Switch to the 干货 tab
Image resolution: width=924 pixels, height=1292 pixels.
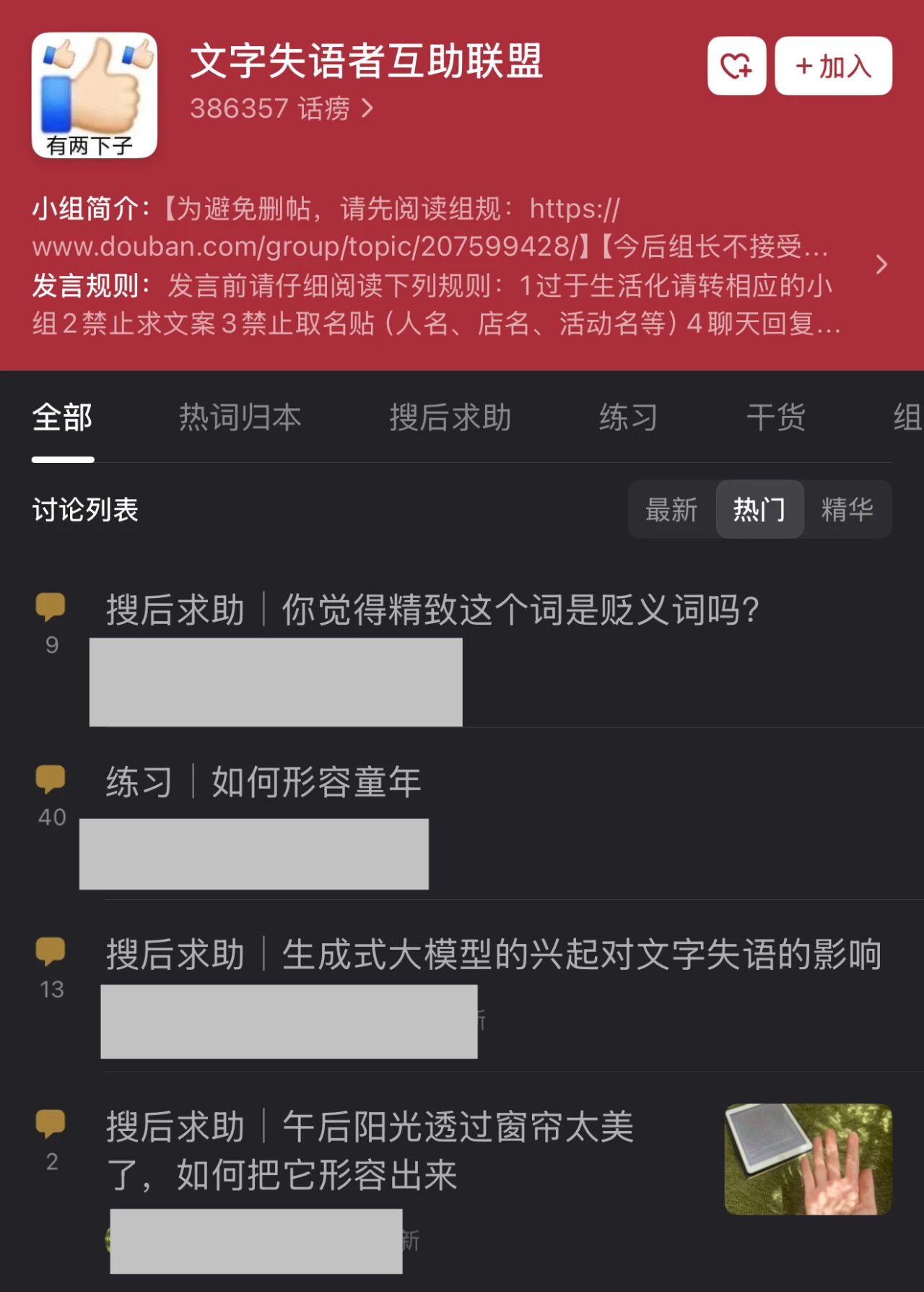775,417
